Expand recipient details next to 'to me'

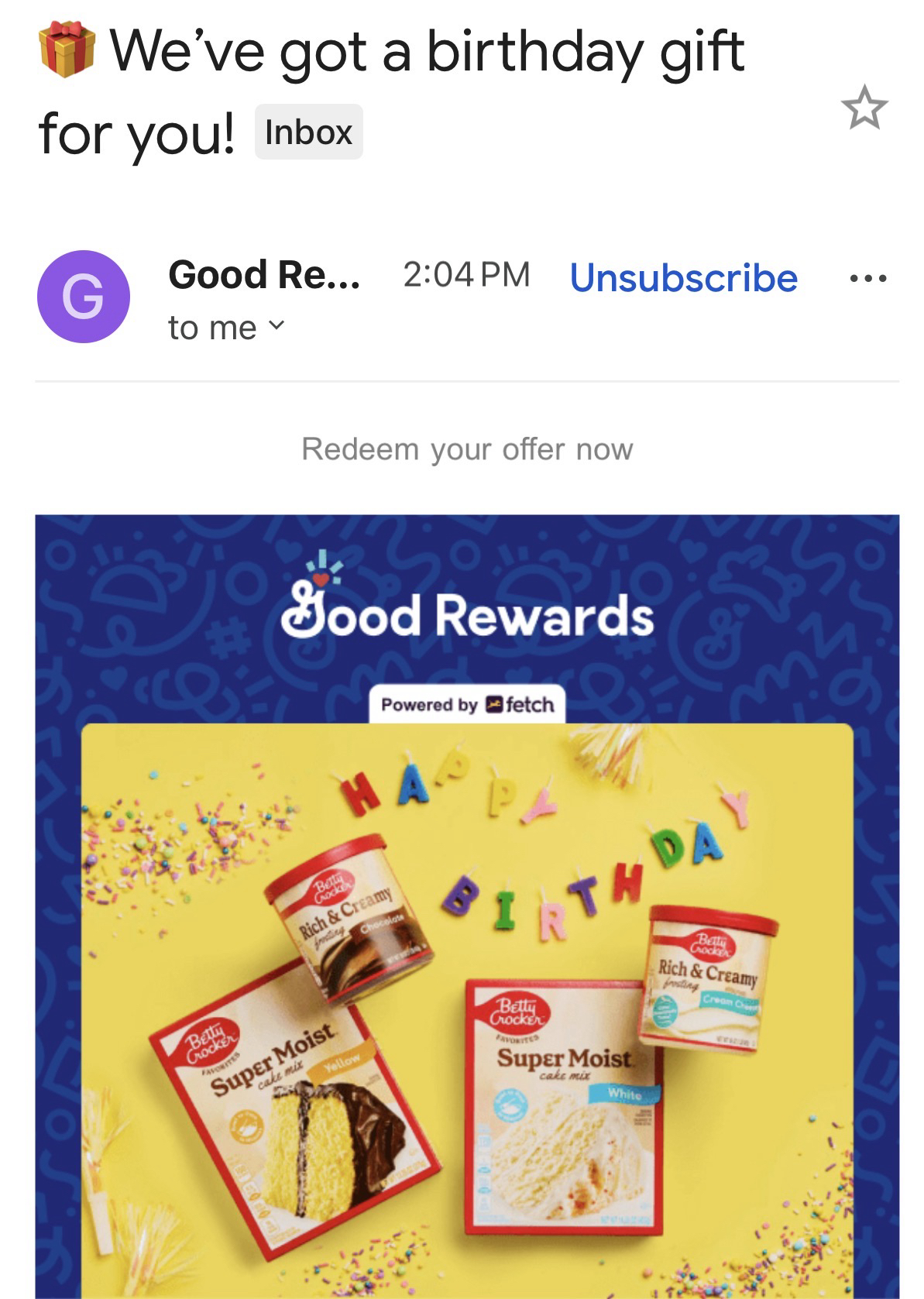pyautogui.click(x=276, y=326)
